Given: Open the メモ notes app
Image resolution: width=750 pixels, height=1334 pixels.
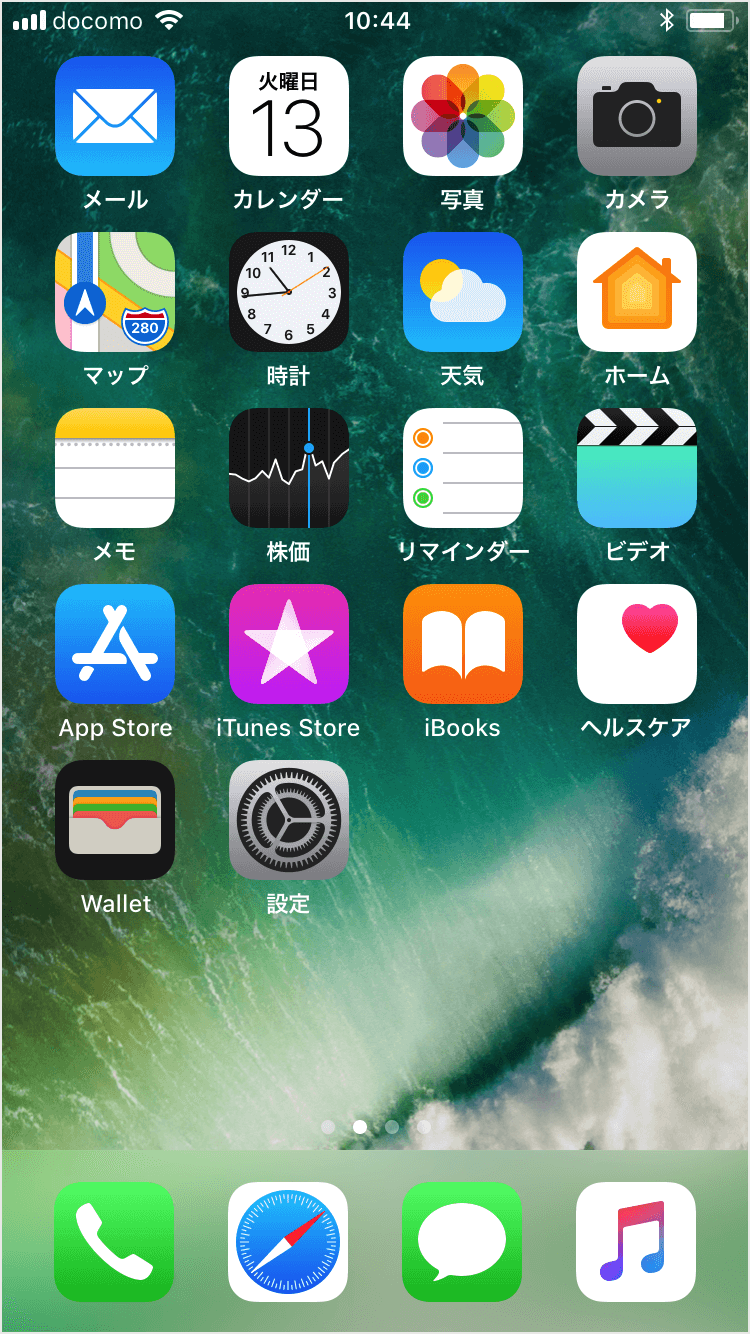Looking at the screenshot, I should 115,468.
